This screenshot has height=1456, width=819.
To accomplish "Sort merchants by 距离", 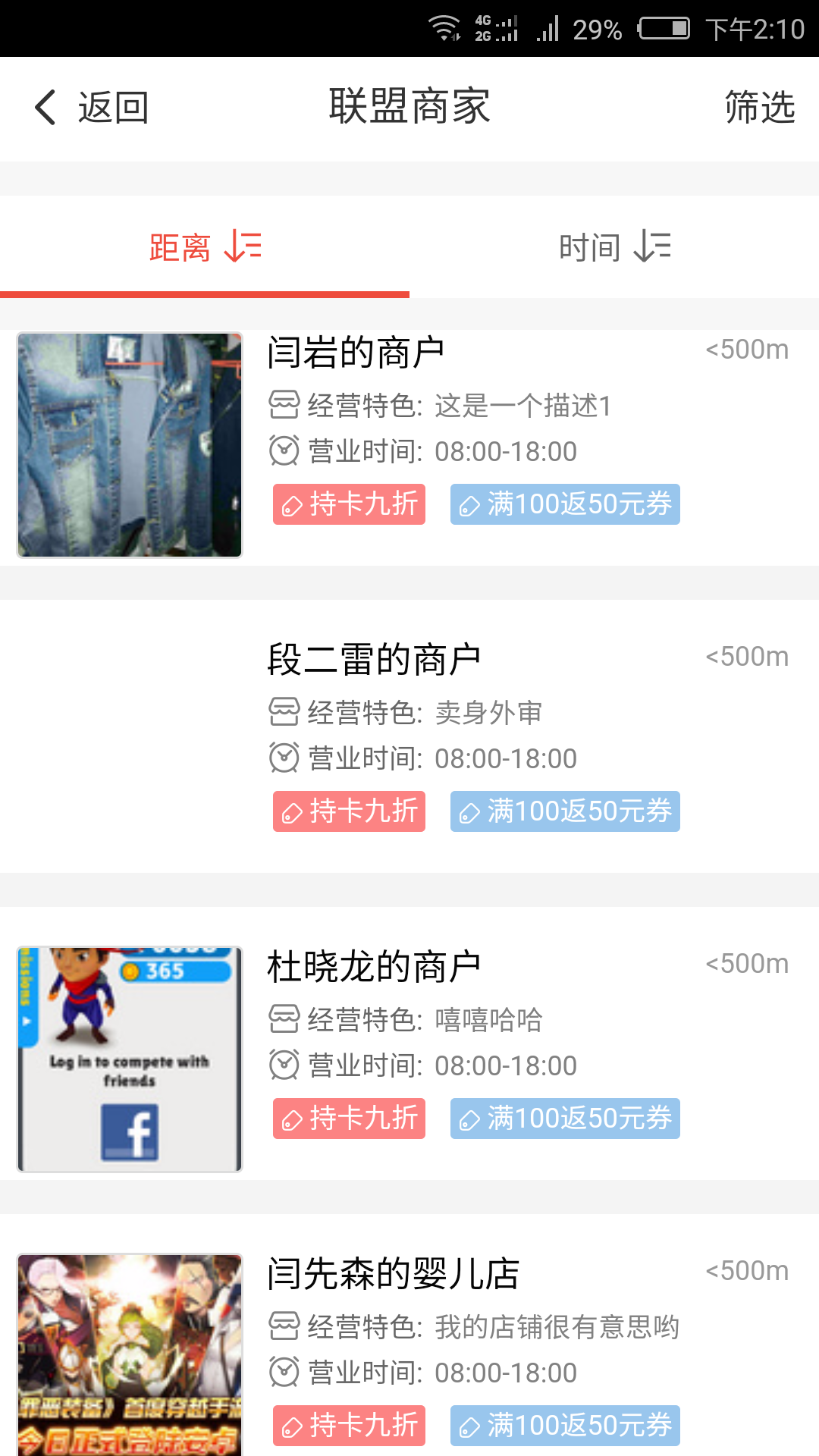I will point(205,247).
